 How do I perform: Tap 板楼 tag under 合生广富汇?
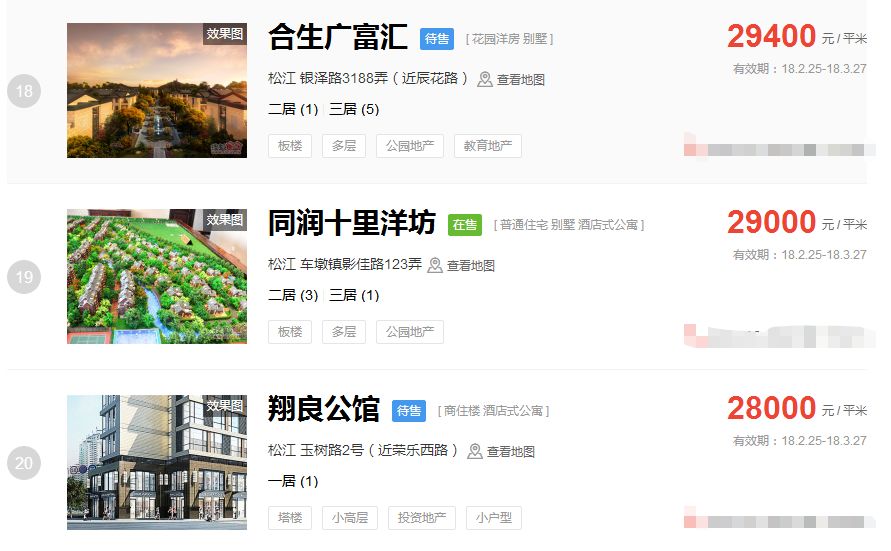click(x=290, y=146)
